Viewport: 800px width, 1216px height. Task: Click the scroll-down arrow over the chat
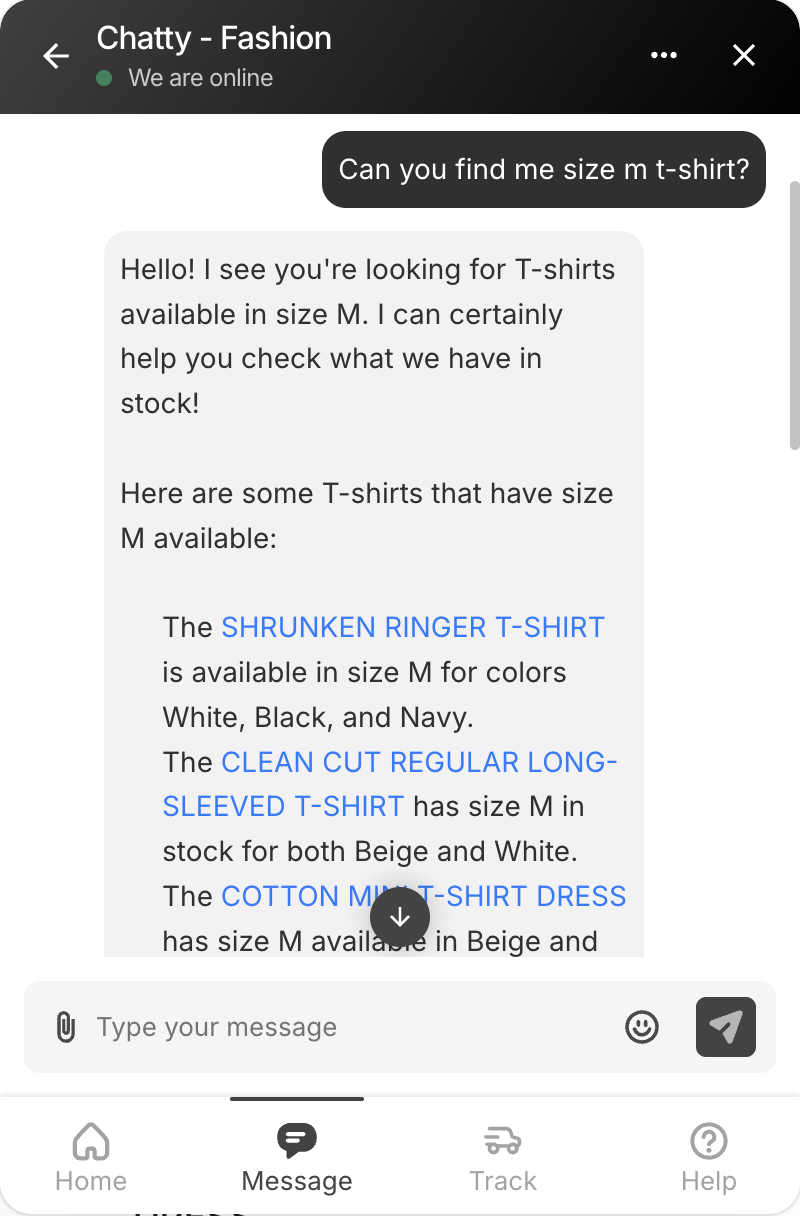tap(400, 917)
